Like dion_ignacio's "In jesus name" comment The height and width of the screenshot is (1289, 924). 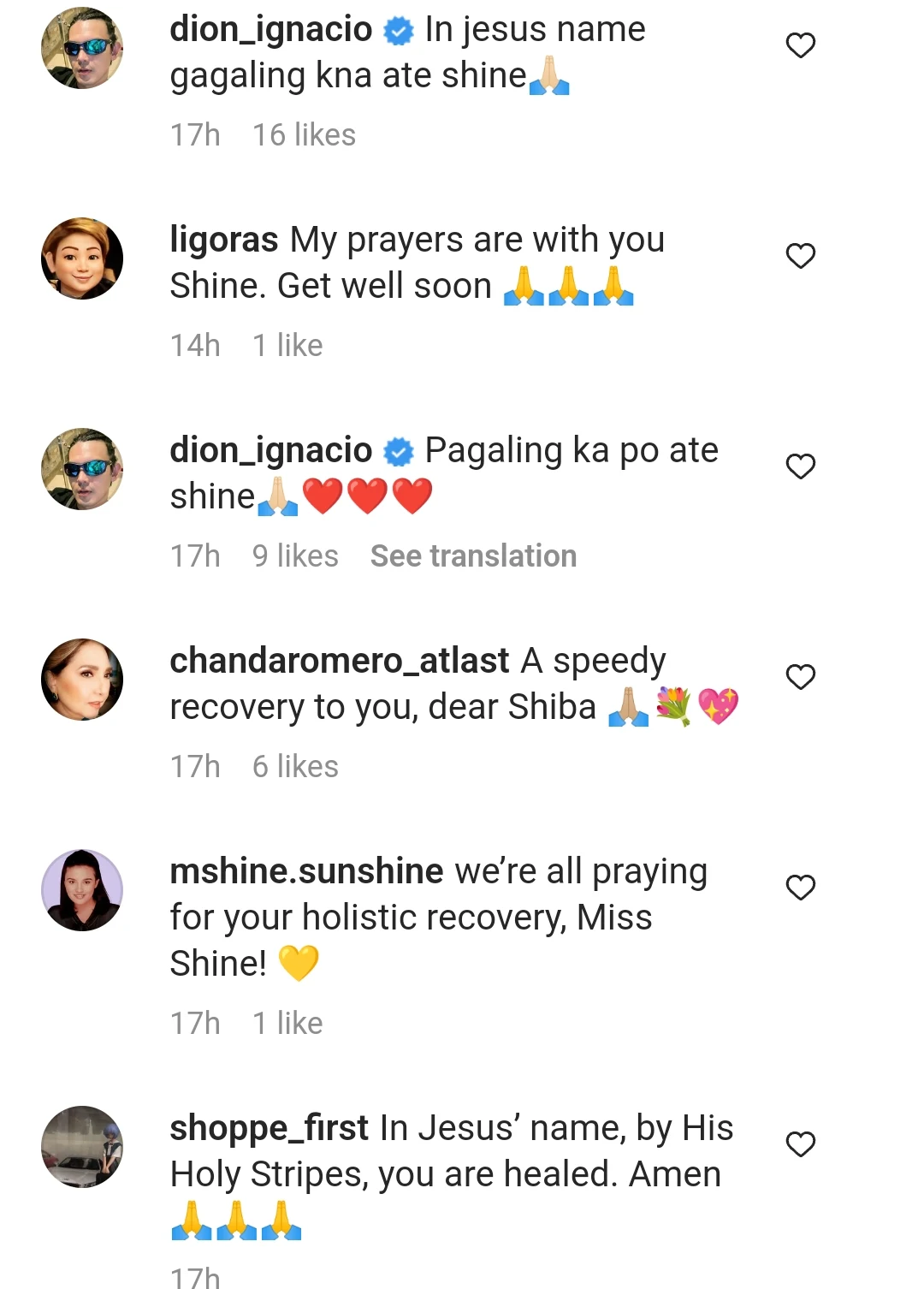[800, 45]
